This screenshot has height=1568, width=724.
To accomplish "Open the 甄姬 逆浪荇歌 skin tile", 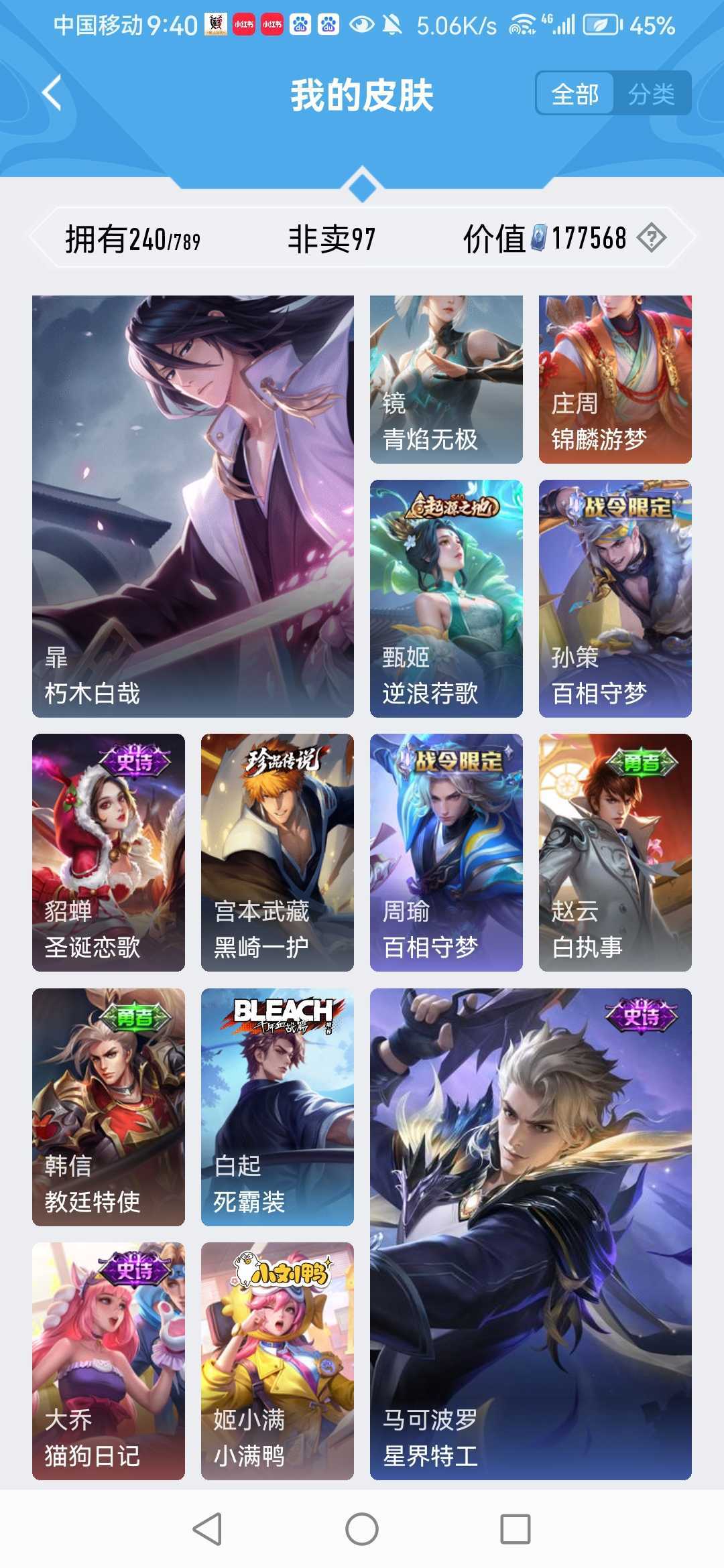I will coord(446,598).
